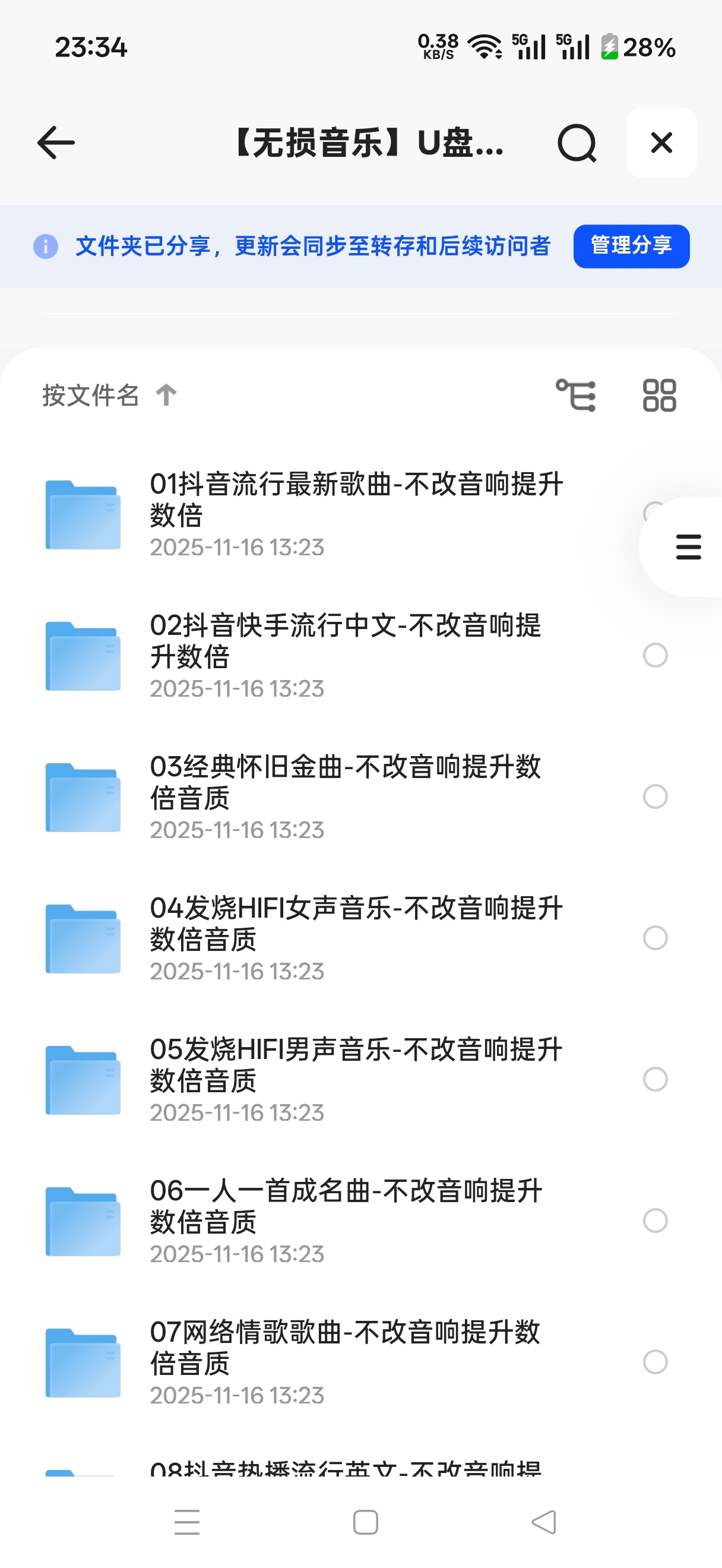Open system recent apps

tap(187, 1522)
